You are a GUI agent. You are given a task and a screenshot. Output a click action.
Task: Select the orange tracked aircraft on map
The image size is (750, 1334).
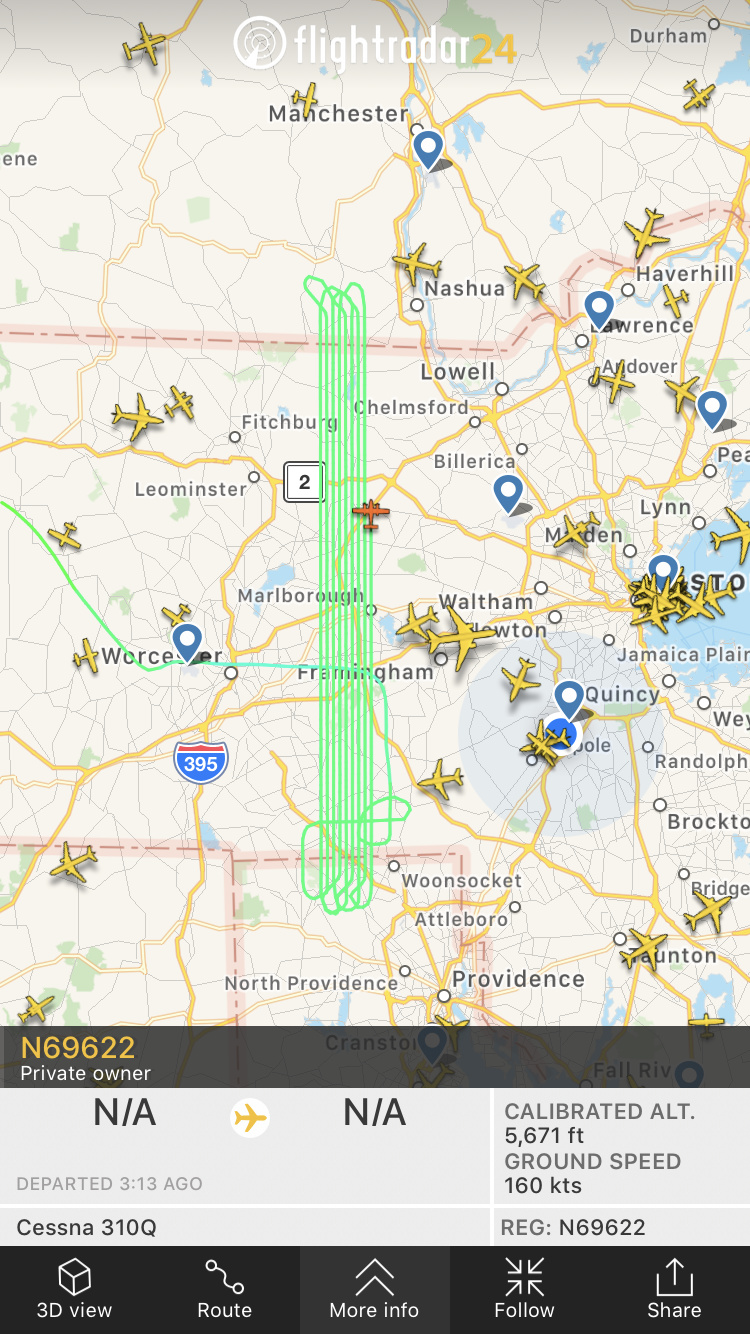pyautogui.click(x=370, y=513)
